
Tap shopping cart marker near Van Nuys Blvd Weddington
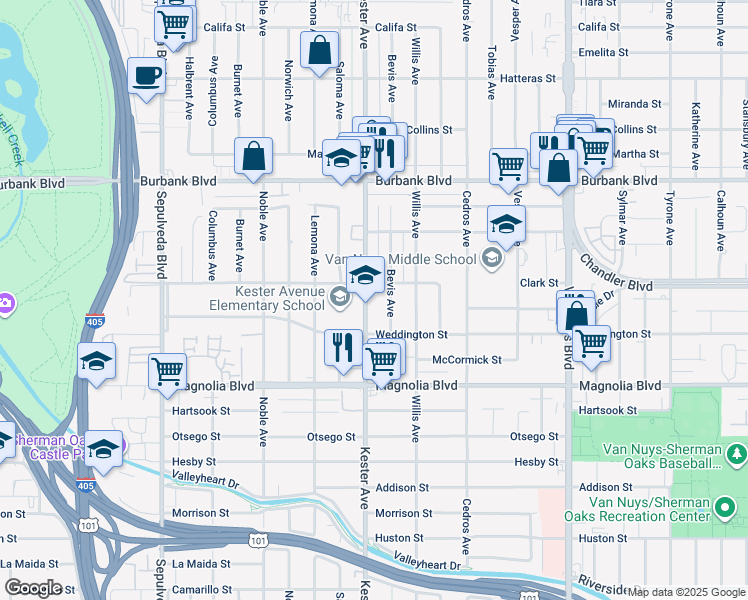(592, 344)
